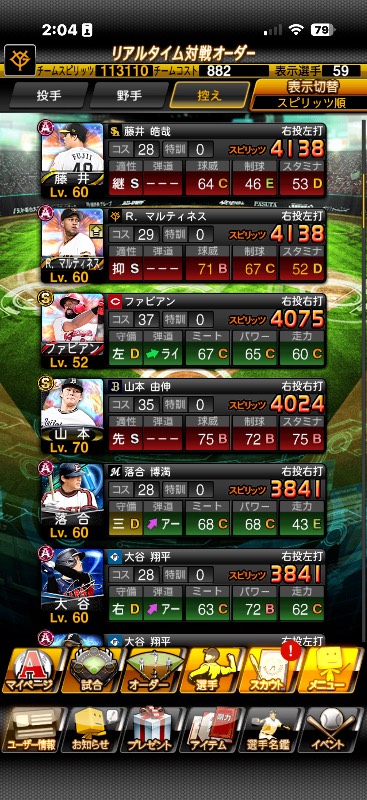The height and width of the screenshot is (800, 367).
Task: Open R. マルティネス player card
Action: (183, 244)
